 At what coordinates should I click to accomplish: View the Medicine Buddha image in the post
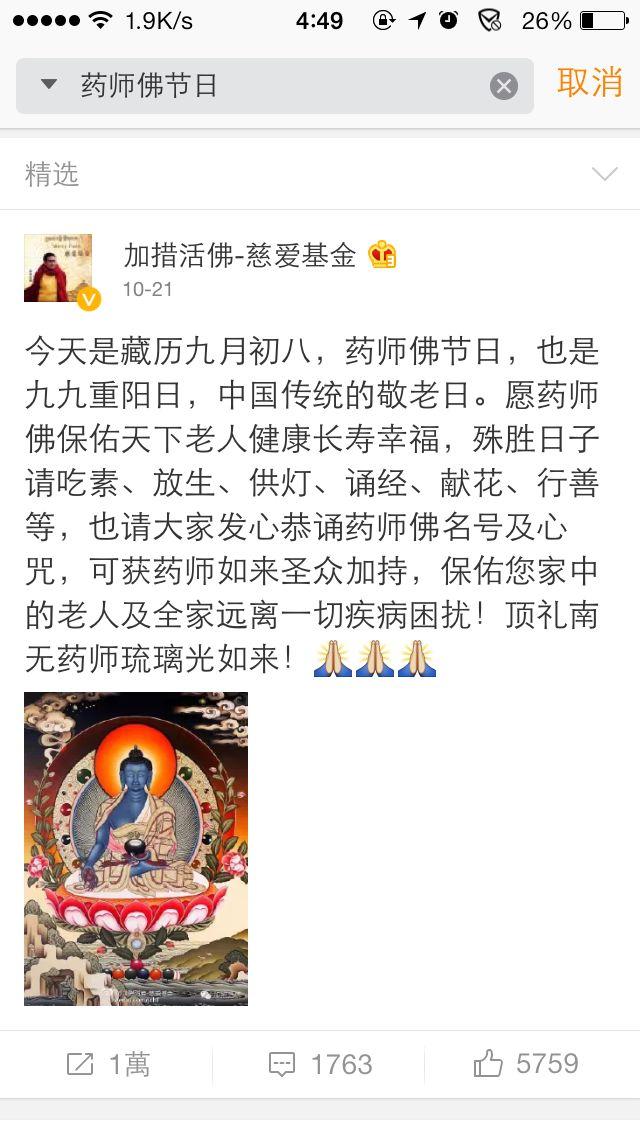pos(136,848)
